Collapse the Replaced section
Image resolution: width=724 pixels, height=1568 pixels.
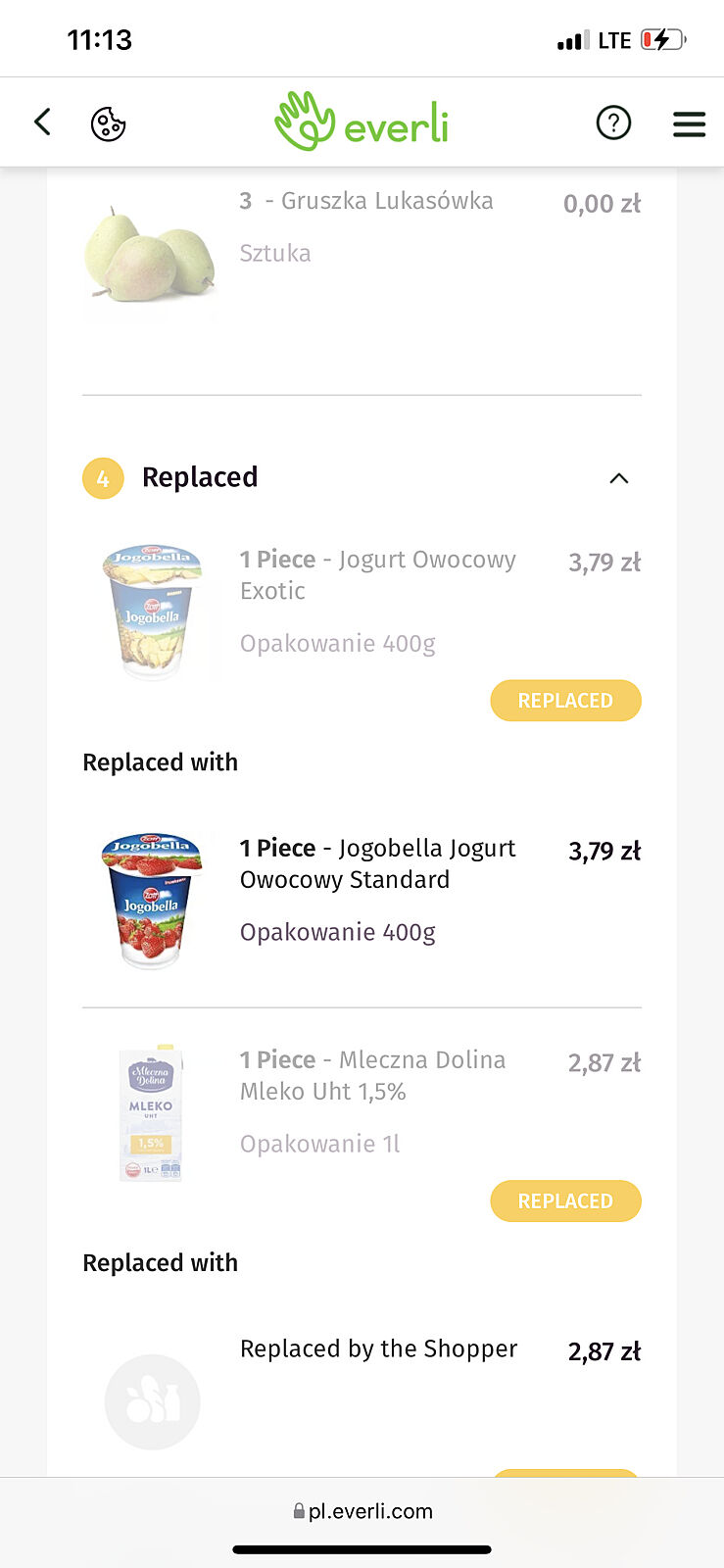point(618,478)
